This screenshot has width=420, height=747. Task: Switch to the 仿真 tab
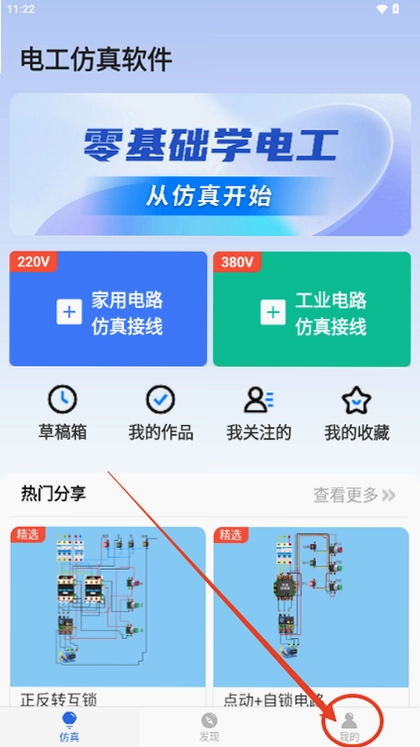(70, 727)
